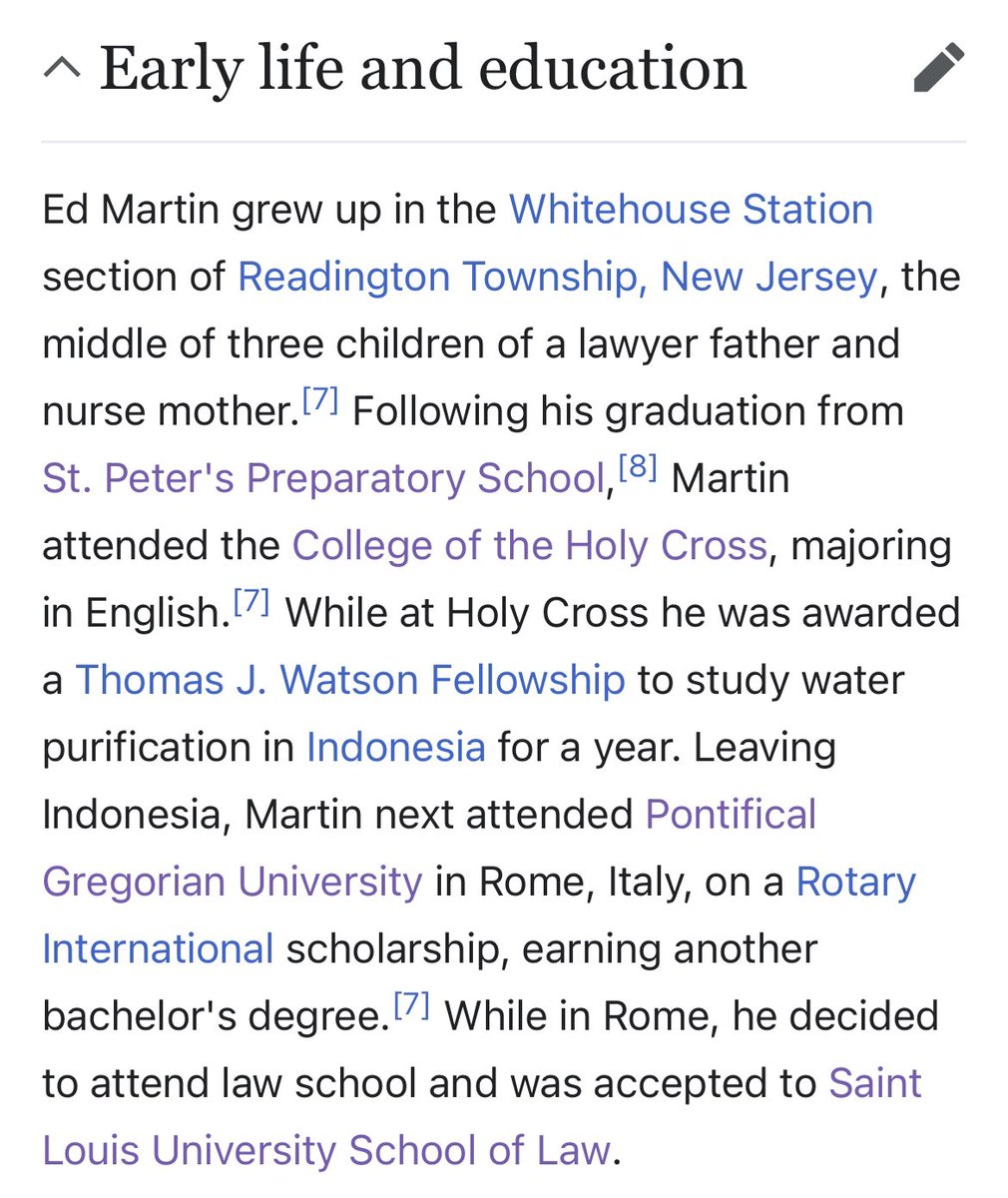Open College of the Holy Cross article
1008x1198 pixels.
tap(529, 545)
